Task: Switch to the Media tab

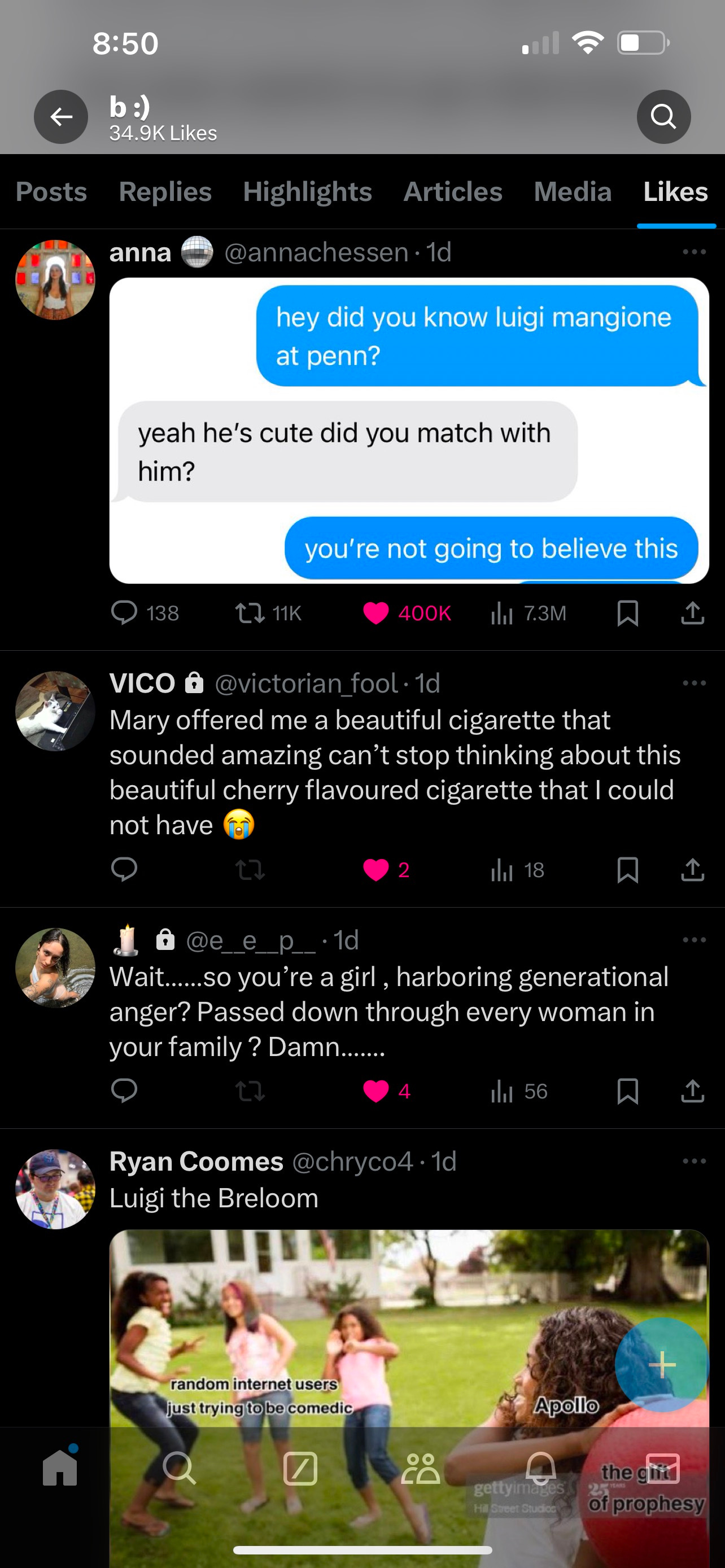Action: (572, 192)
